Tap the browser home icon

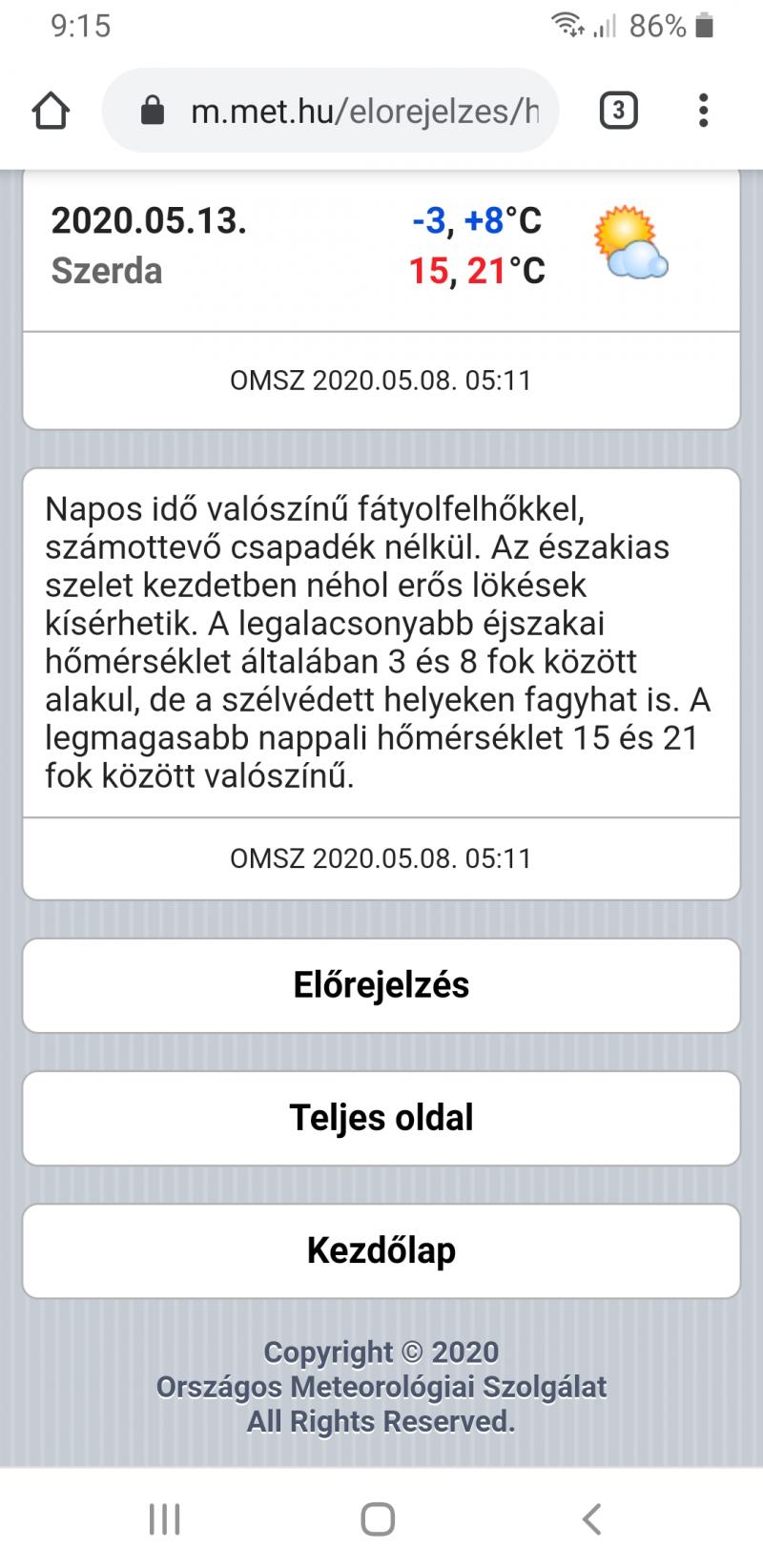click(x=51, y=111)
